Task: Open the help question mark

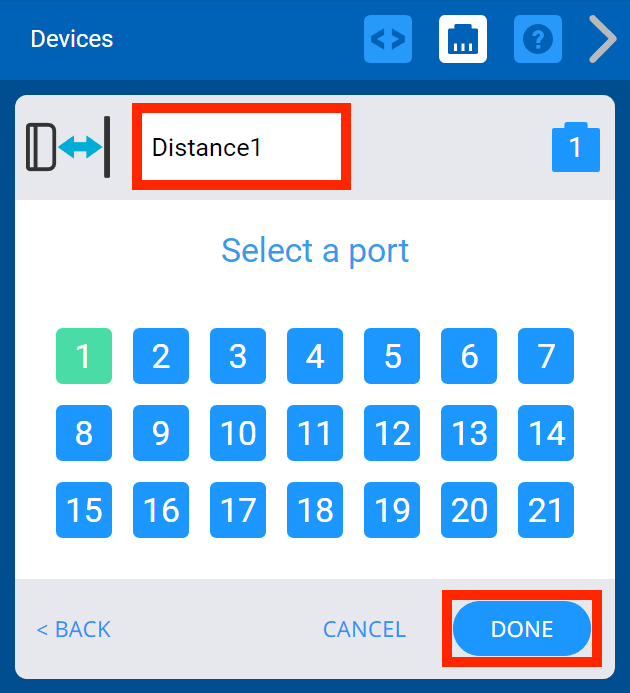Action: click(x=538, y=40)
